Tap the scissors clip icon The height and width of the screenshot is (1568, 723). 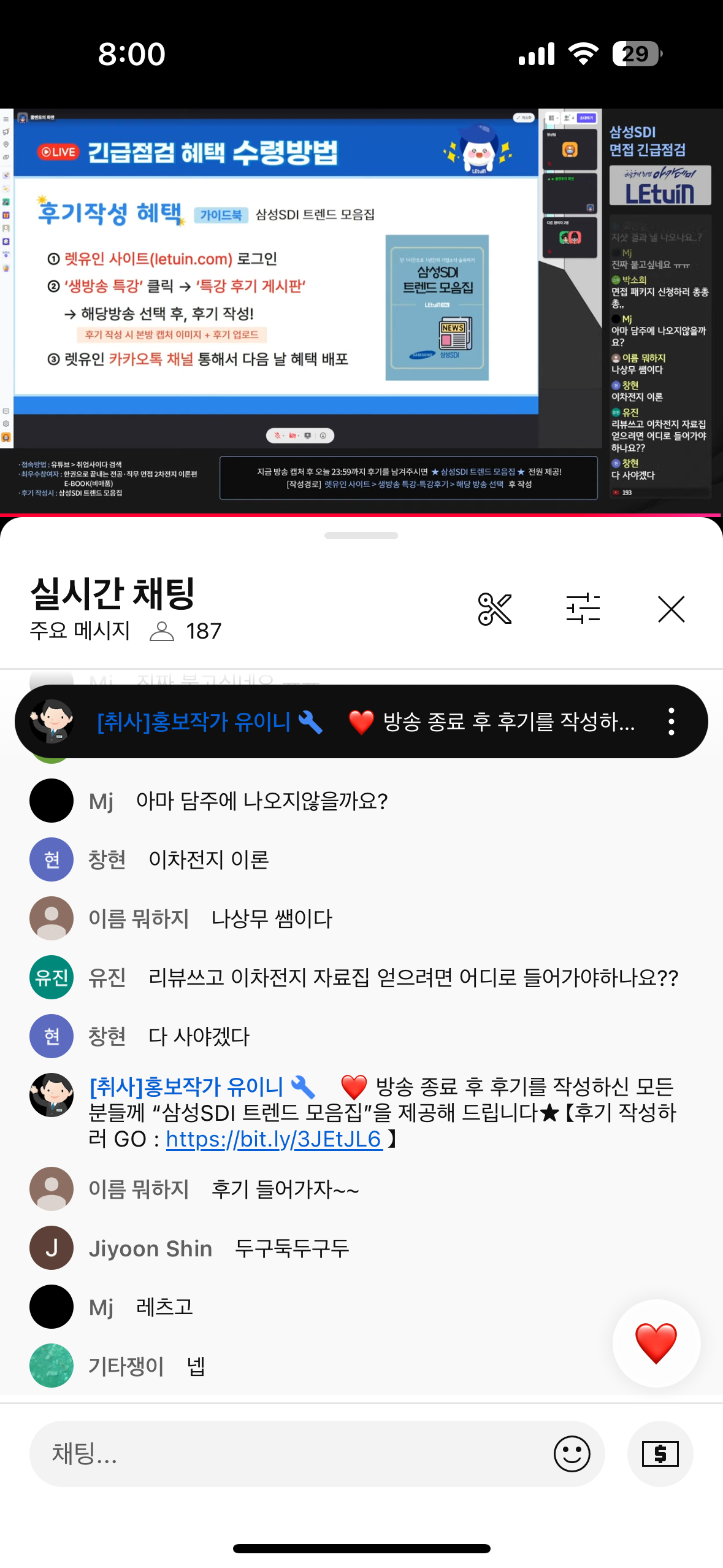click(x=494, y=609)
